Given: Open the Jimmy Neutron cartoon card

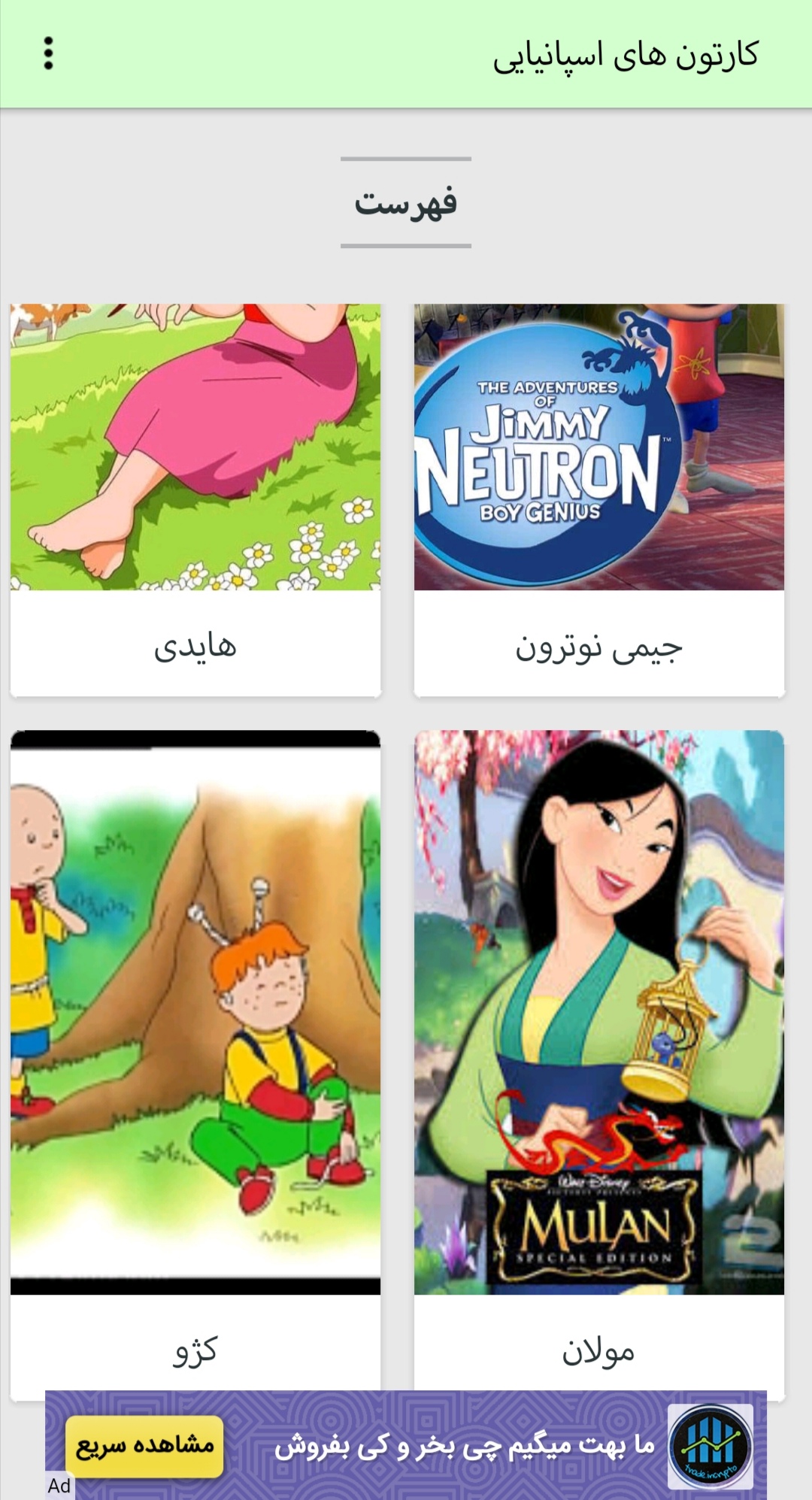Looking at the screenshot, I should coord(598,499).
